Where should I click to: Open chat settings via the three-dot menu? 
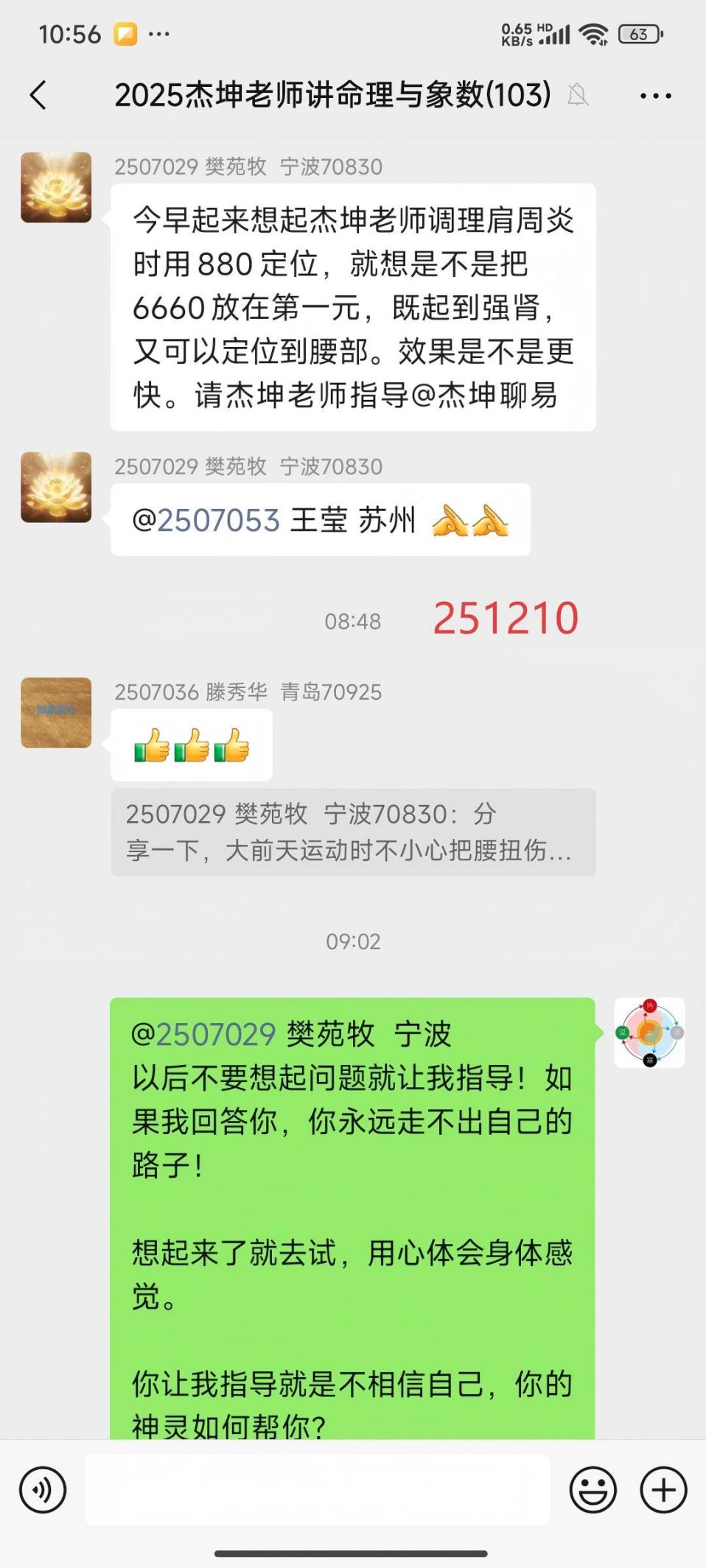pyautogui.click(x=654, y=95)
